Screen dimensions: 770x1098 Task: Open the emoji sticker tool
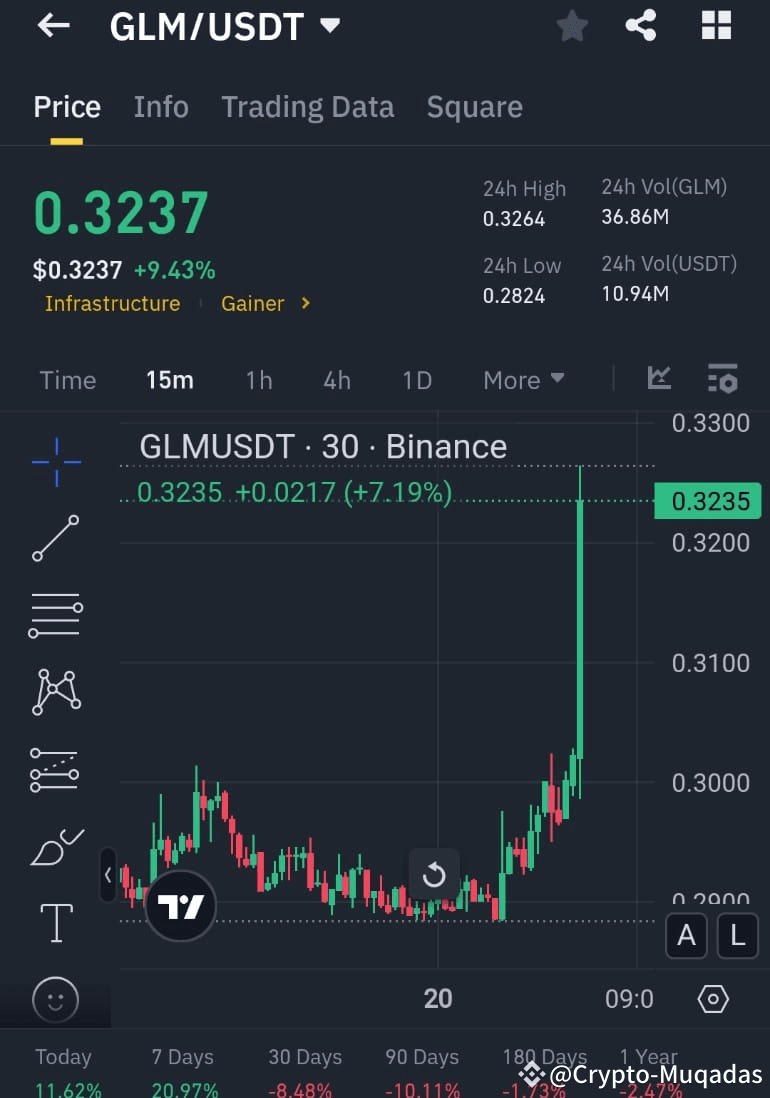[55, 1000]
